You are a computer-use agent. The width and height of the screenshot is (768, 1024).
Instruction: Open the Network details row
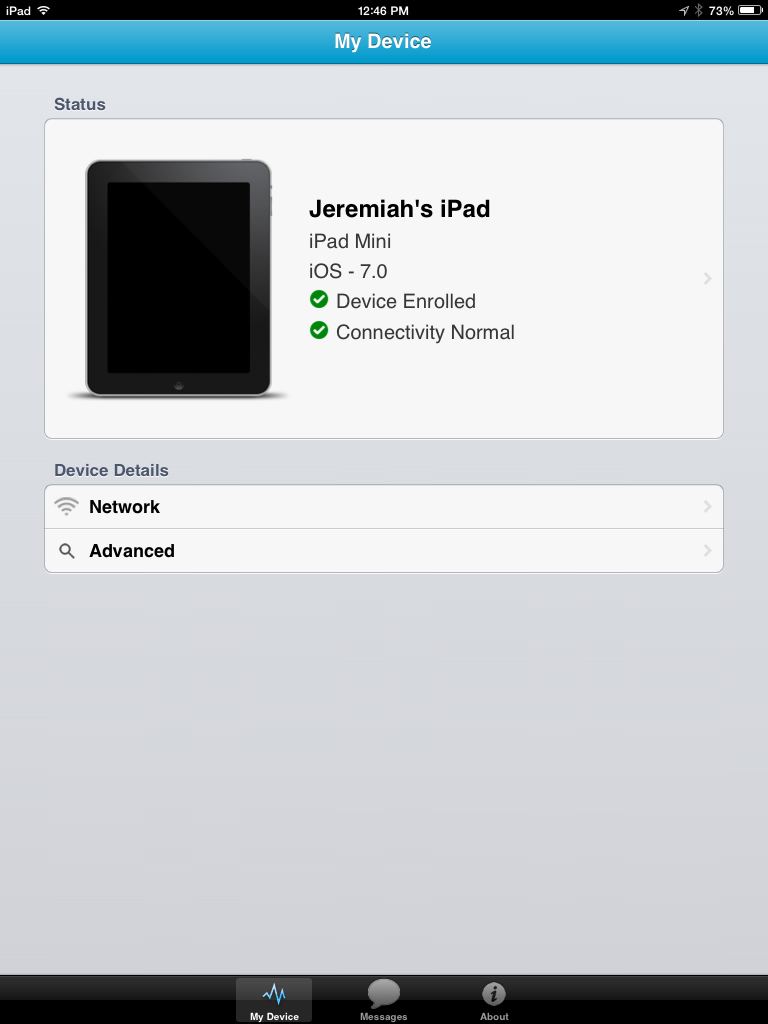point(384,507)
